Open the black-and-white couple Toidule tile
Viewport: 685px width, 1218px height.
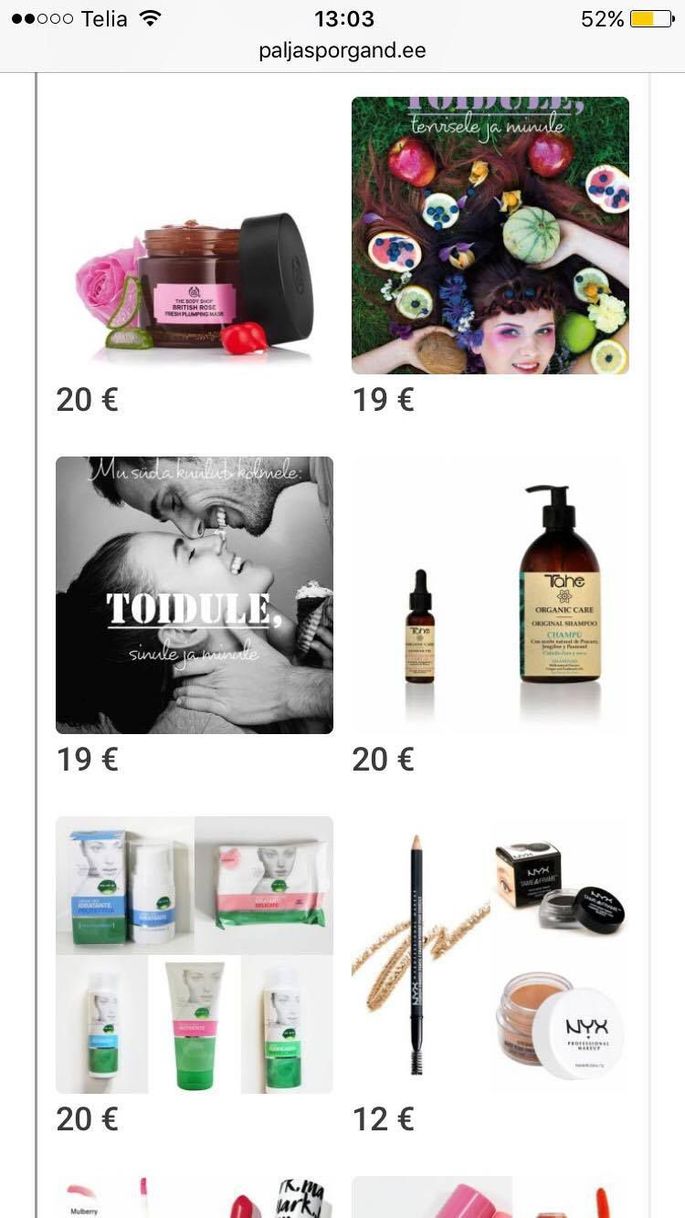[x=194, y=595]
